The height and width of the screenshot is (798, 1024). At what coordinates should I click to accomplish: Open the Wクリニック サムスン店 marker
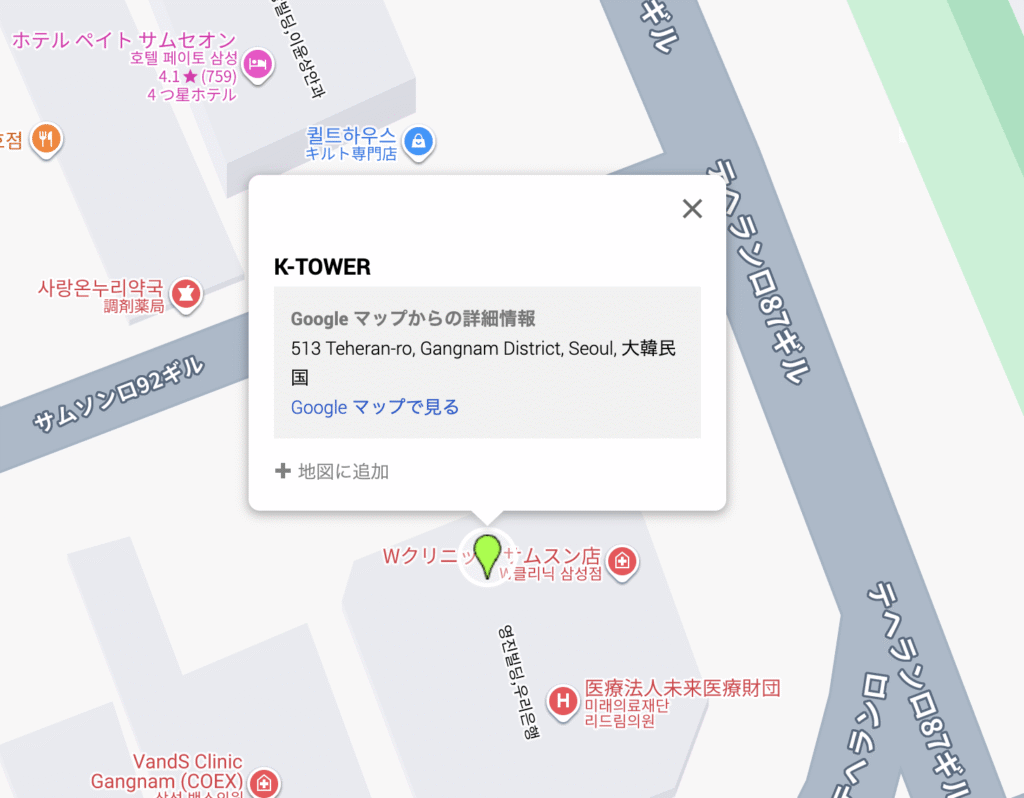[x=622, y=561]
